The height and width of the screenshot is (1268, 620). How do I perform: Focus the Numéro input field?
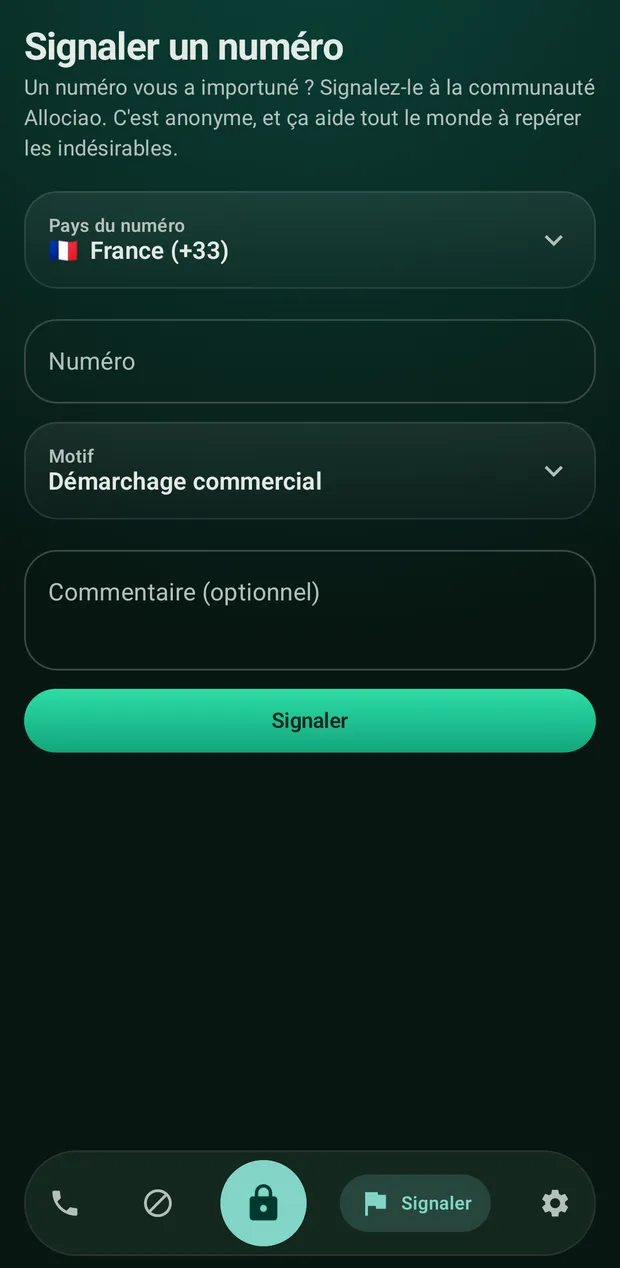click(x=310, y=361)
